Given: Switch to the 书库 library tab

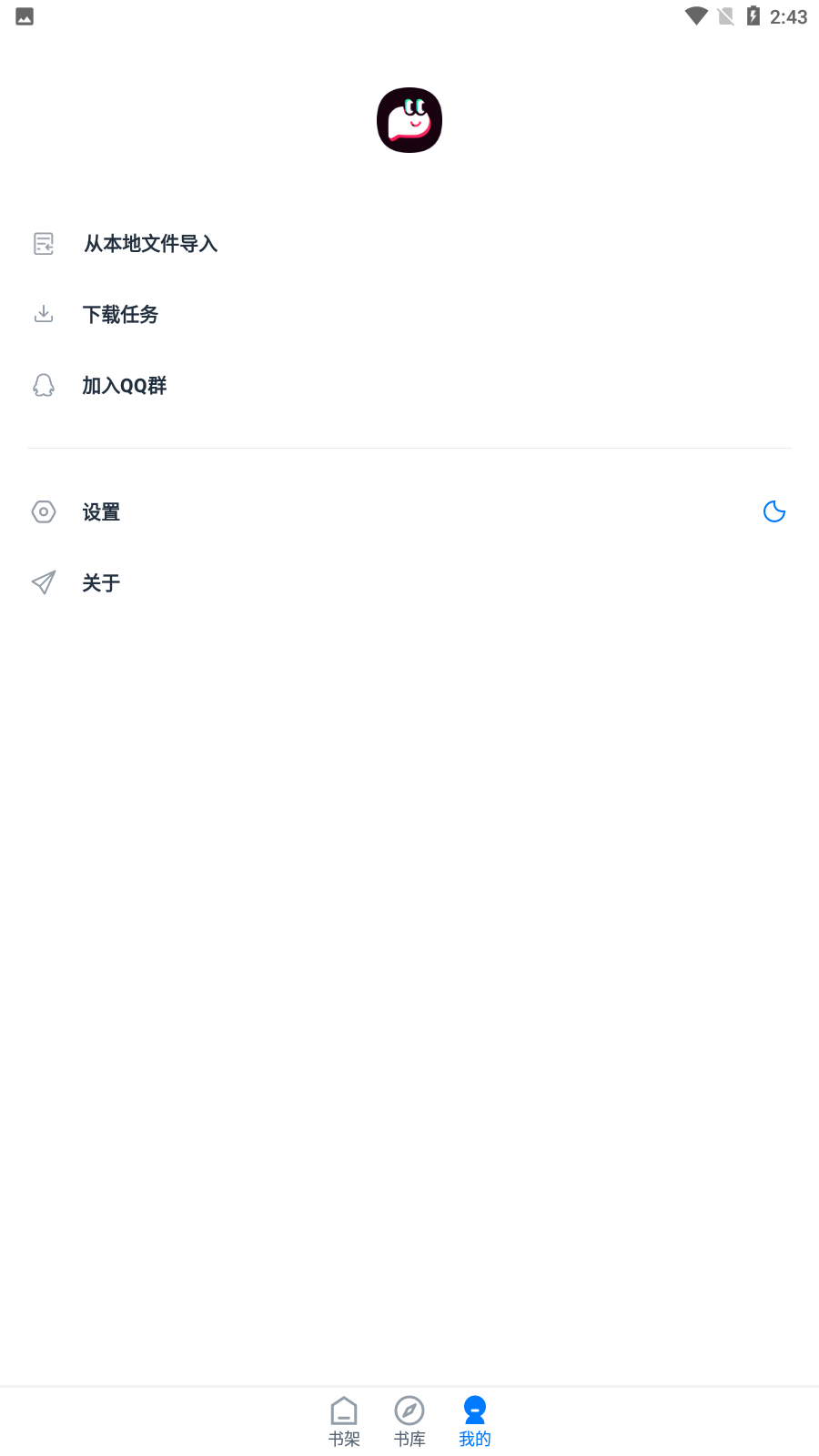Looking at the screenshot, I should pyautogui.click(x=409, y=1421).
